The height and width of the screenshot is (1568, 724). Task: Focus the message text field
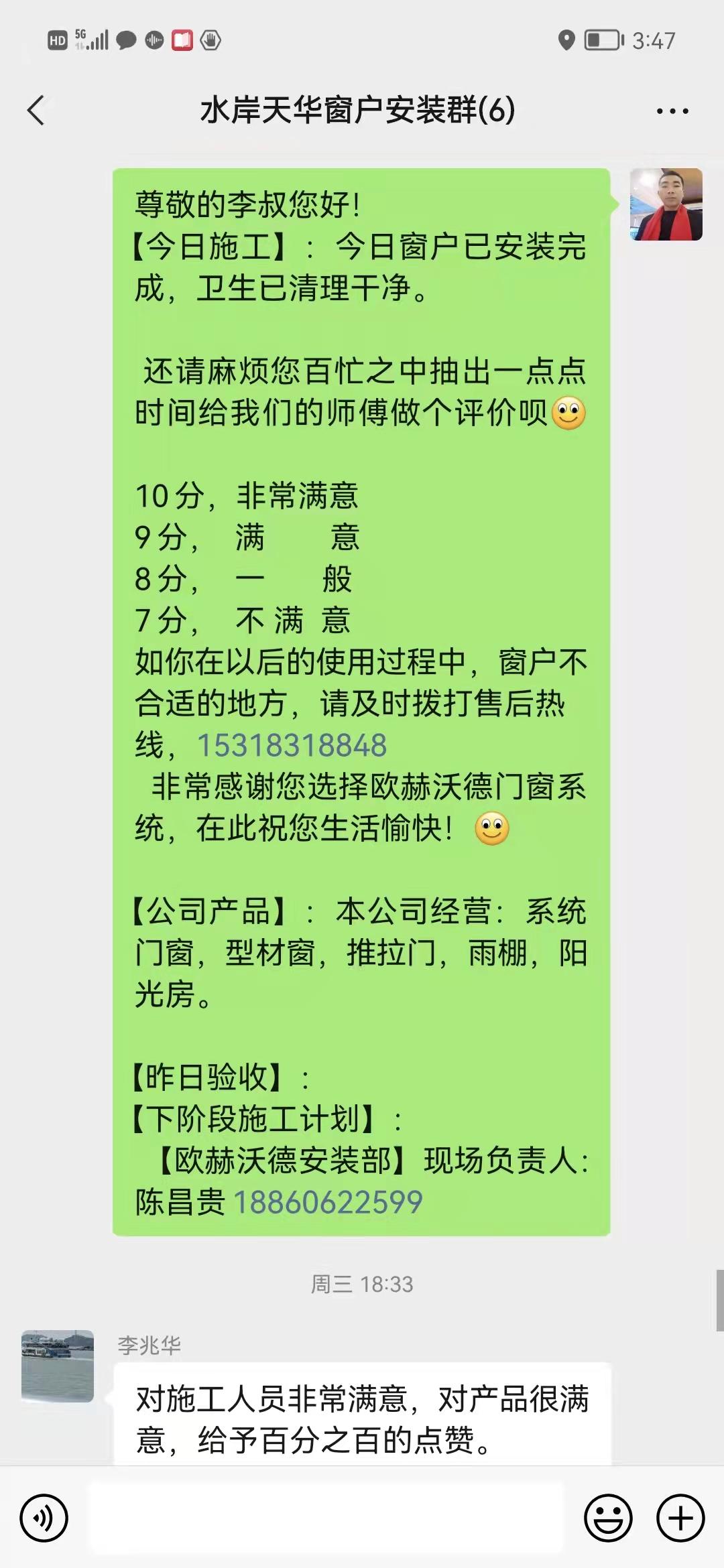[x=326, y=1518]
